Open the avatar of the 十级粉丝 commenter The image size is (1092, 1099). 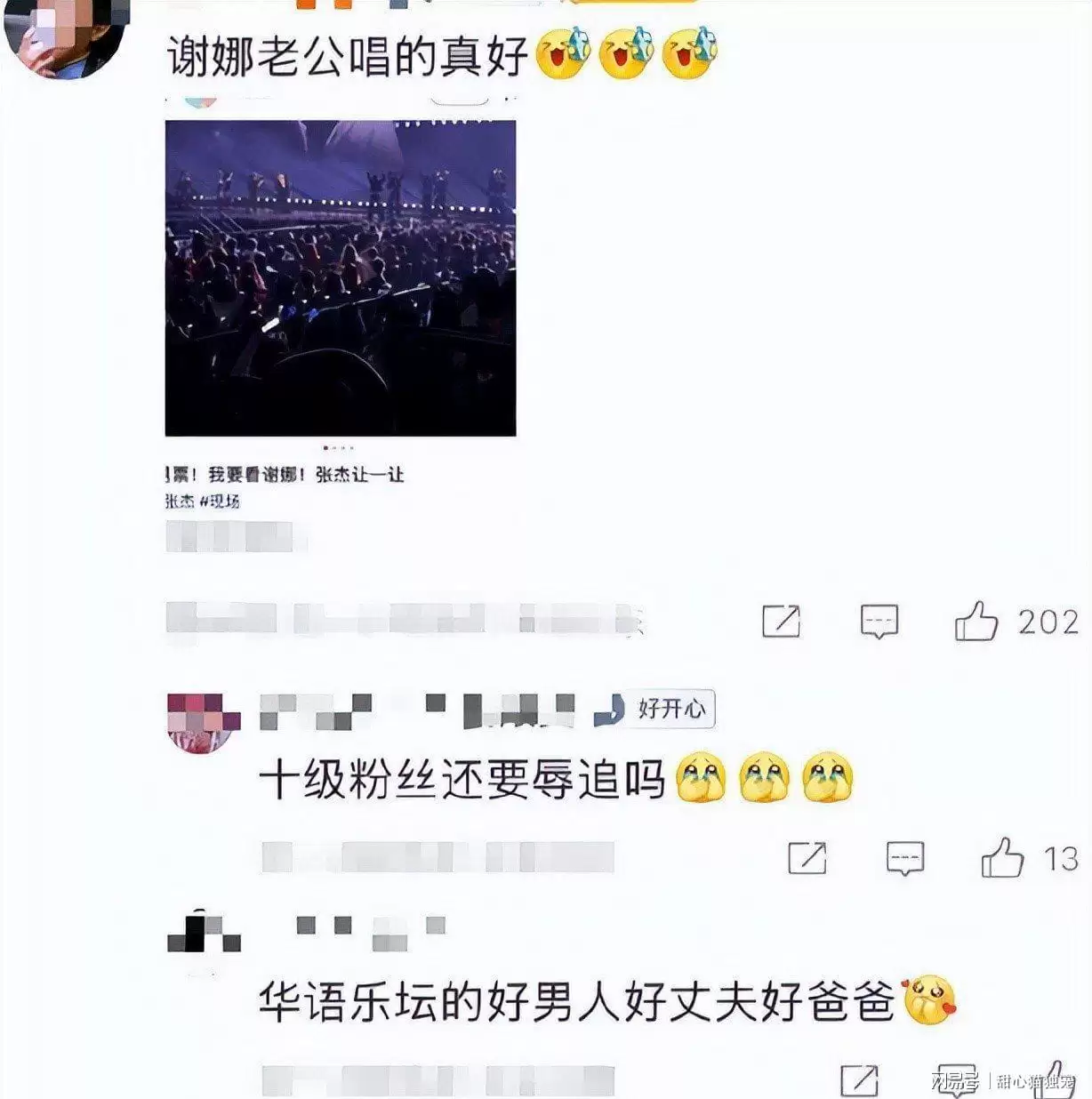203,721
